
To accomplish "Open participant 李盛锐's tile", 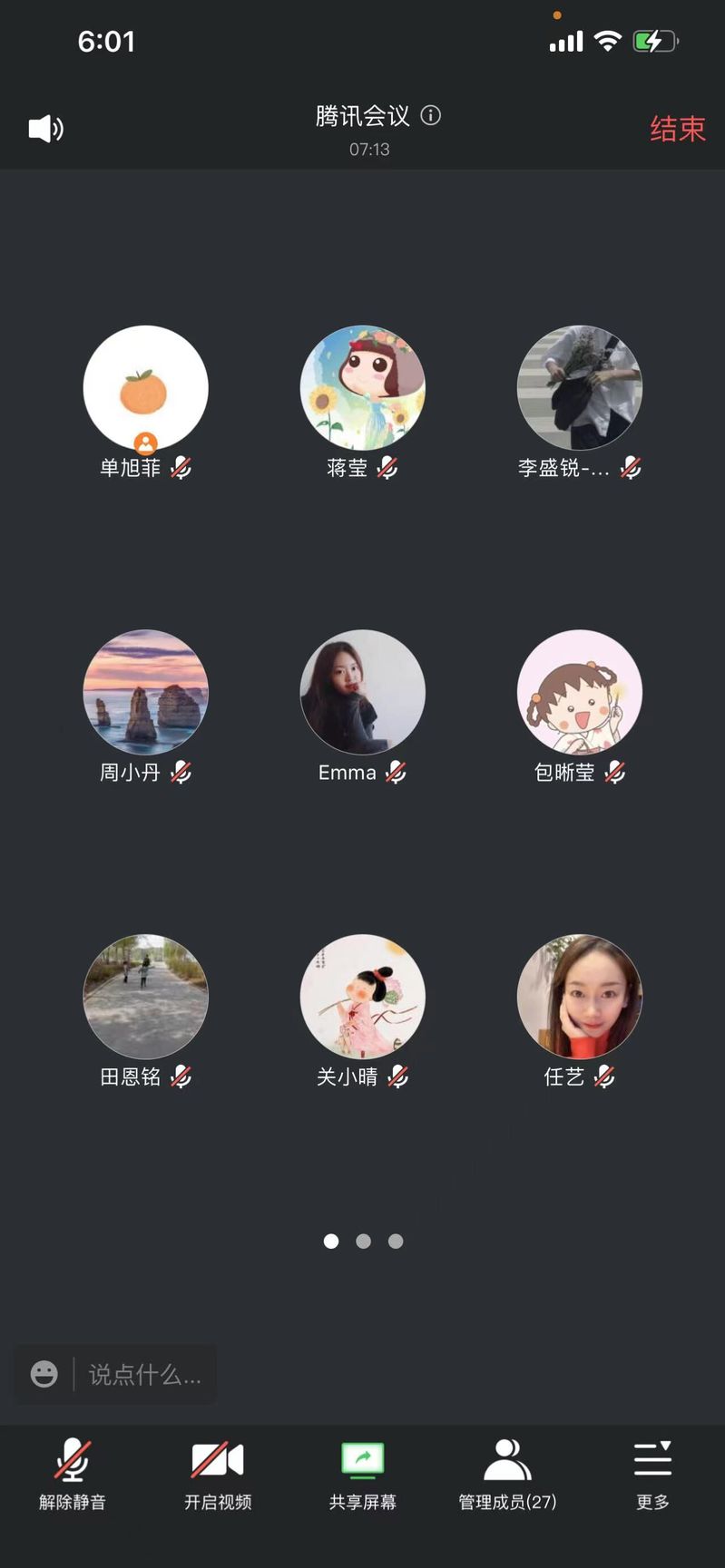I will [x=579, y=388].
